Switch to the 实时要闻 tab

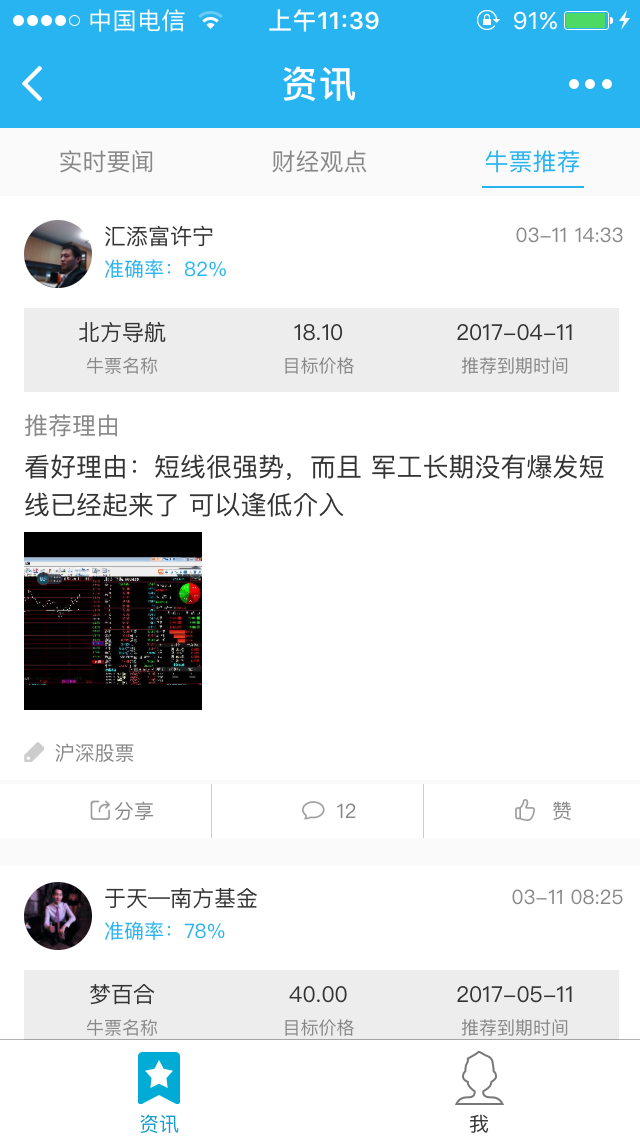pyautogui.click(x=106, y=162)
